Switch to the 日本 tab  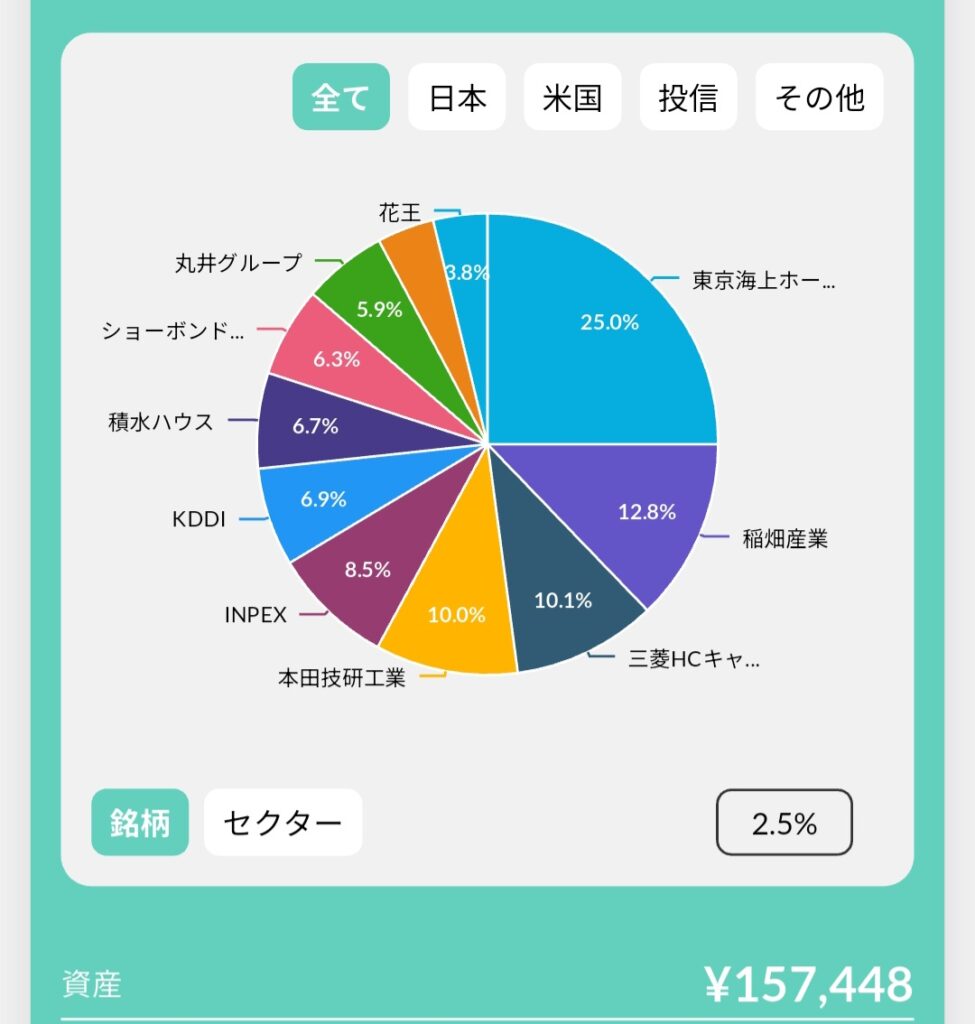[x=457, y=97]
